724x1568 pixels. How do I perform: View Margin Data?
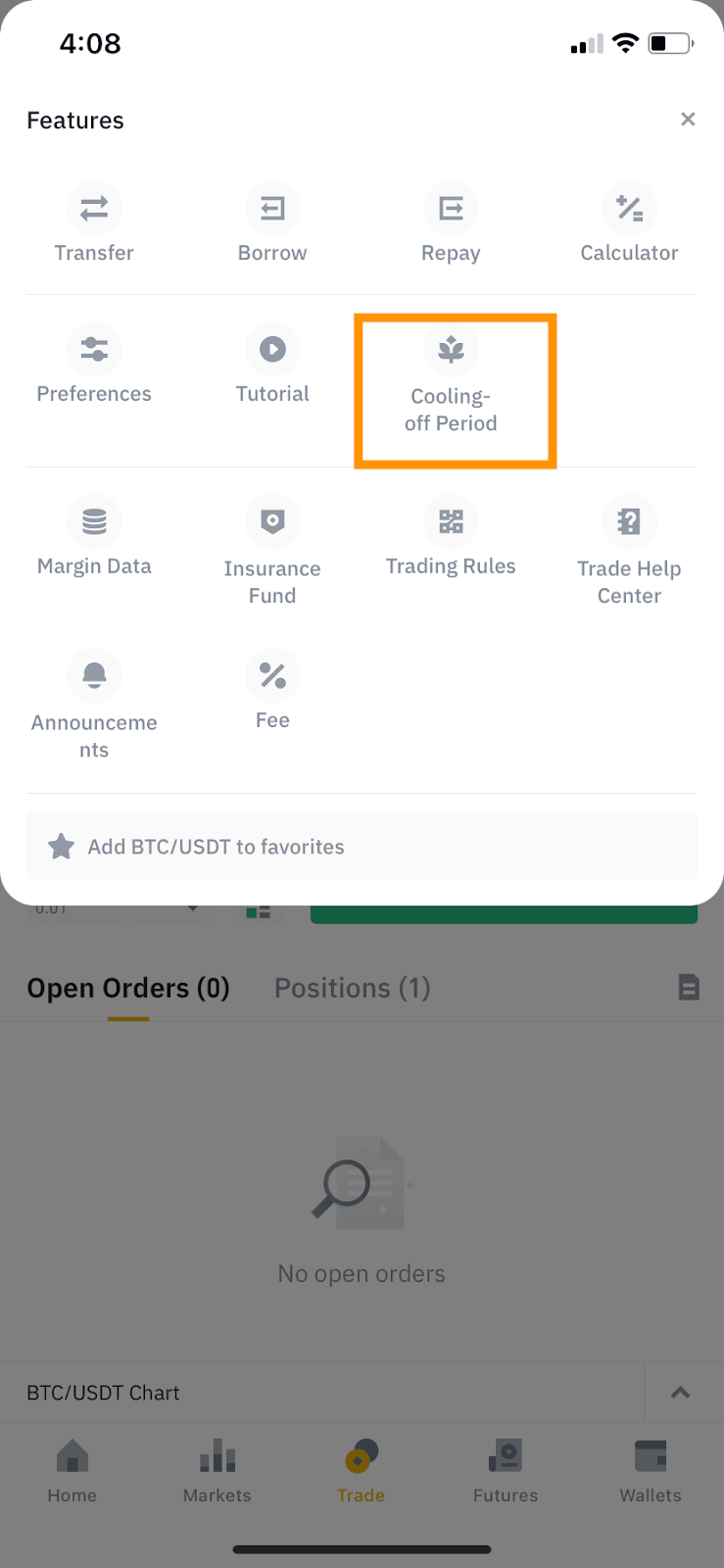pos(94,537)
